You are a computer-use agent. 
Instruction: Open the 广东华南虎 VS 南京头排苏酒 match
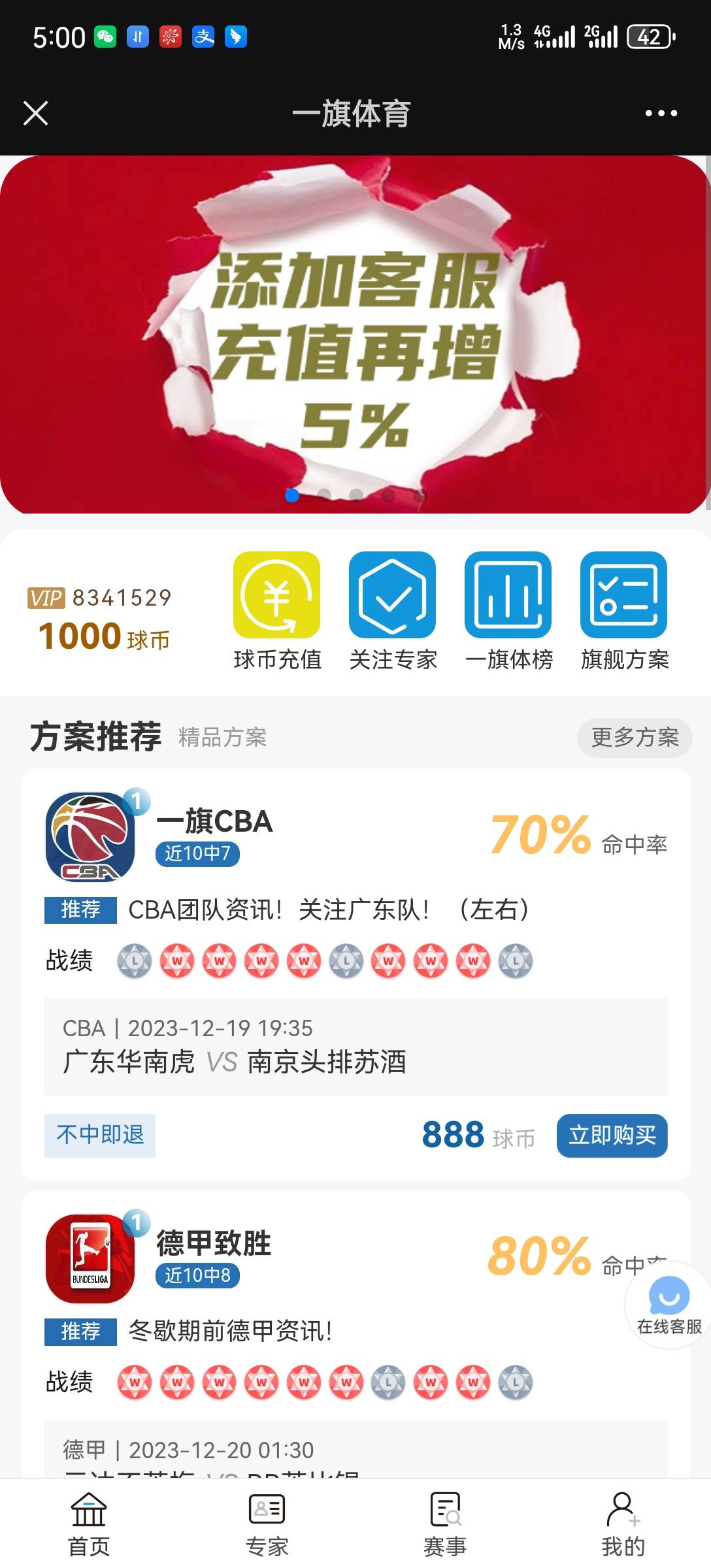click(x=355, y=1047)
